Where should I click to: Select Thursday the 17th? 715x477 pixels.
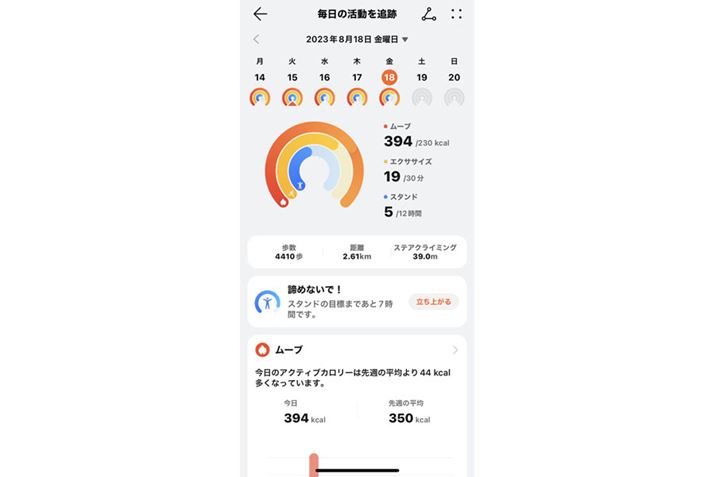pos(357,87)
